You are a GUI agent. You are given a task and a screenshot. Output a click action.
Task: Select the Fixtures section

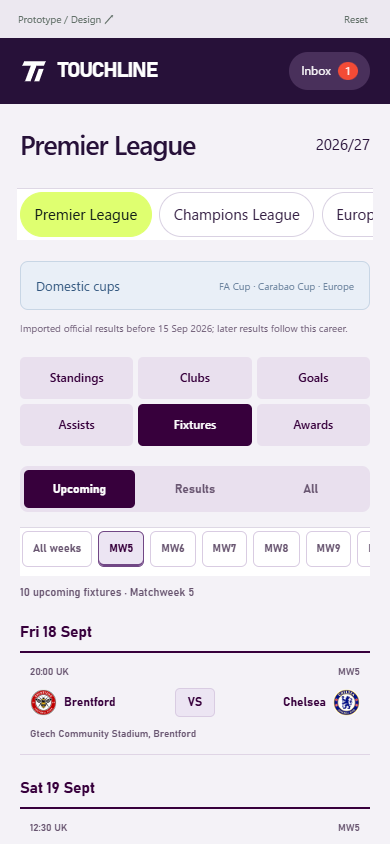(195, 425)
